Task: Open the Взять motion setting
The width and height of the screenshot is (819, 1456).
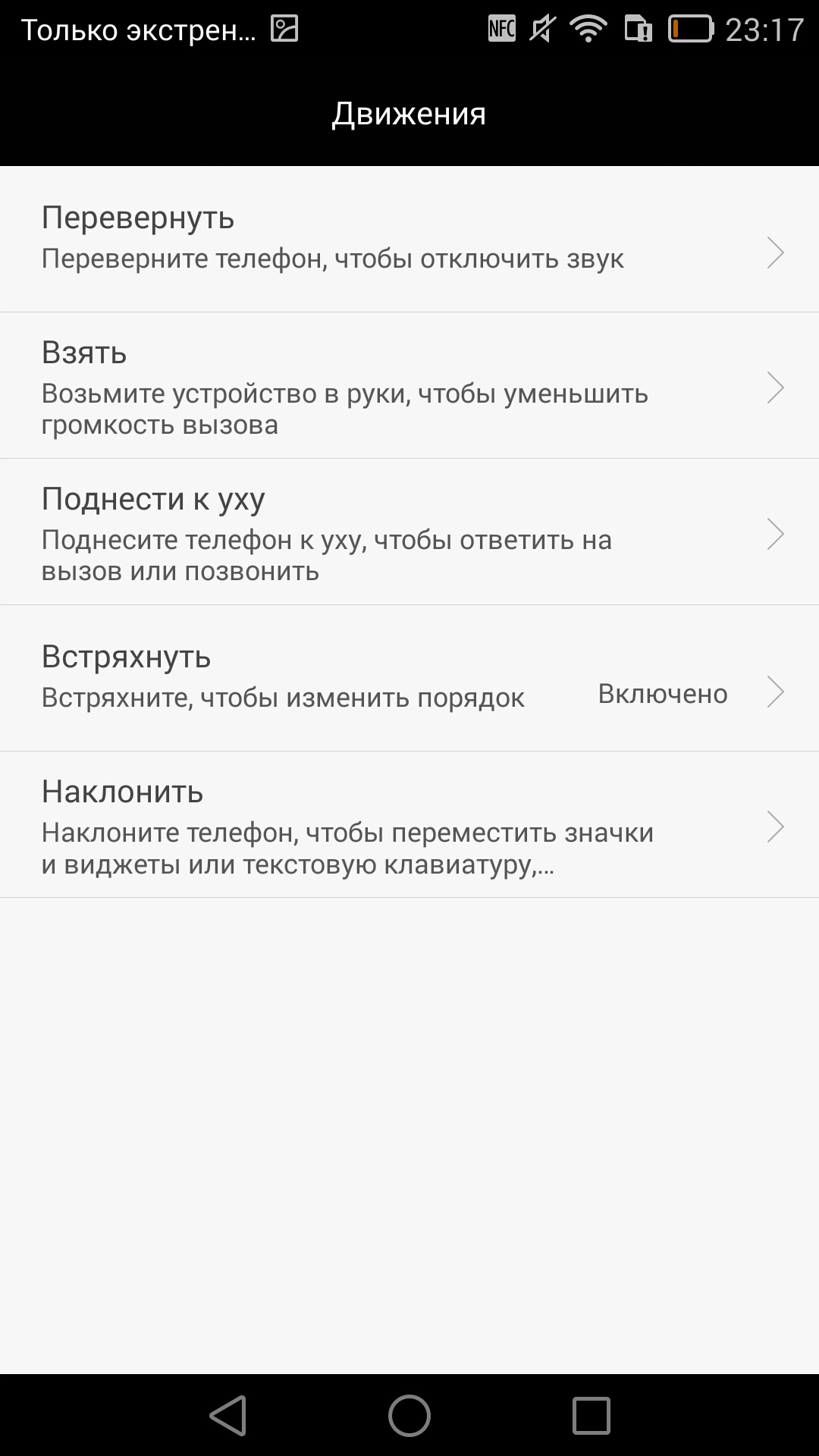Action: [409, 385]
